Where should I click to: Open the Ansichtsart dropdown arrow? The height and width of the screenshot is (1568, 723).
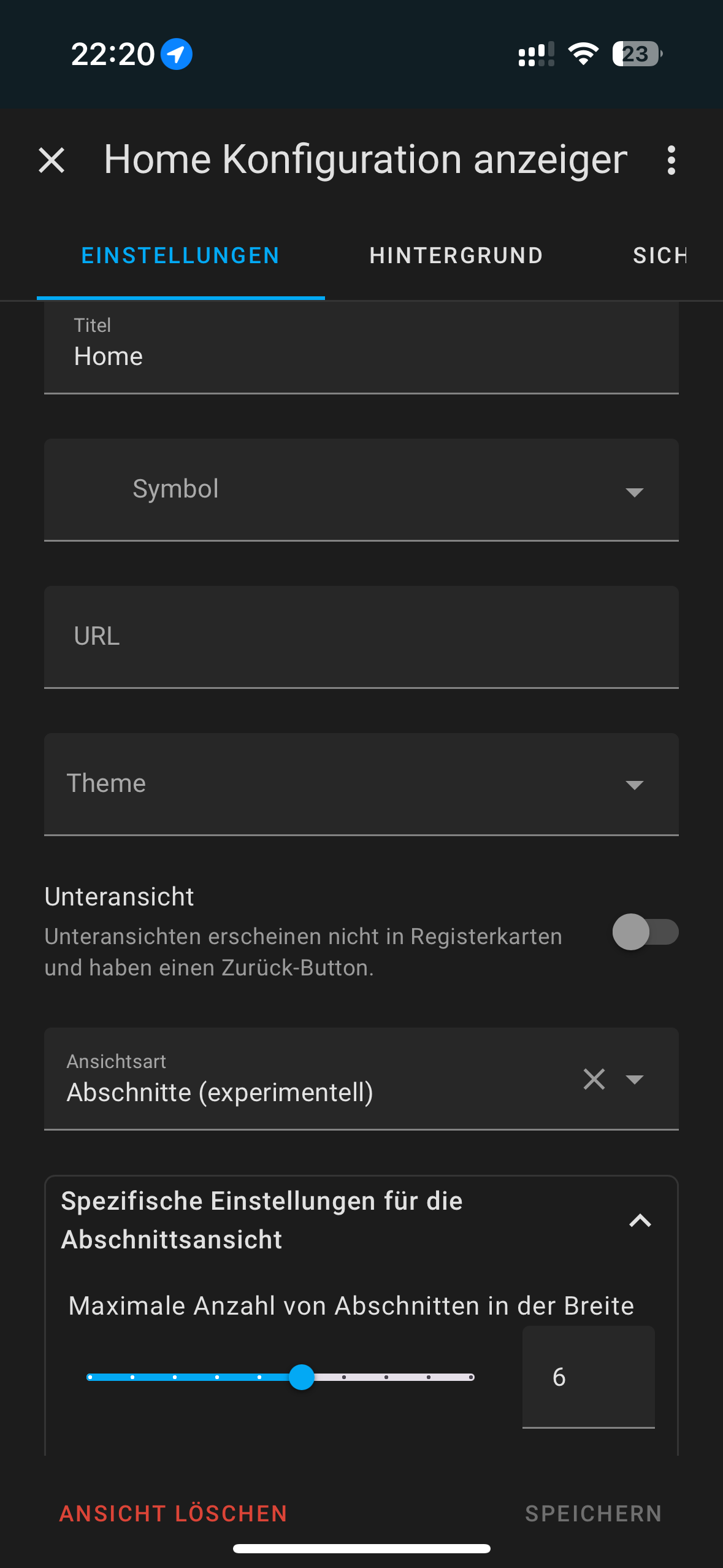click(x=635, y=1079)
